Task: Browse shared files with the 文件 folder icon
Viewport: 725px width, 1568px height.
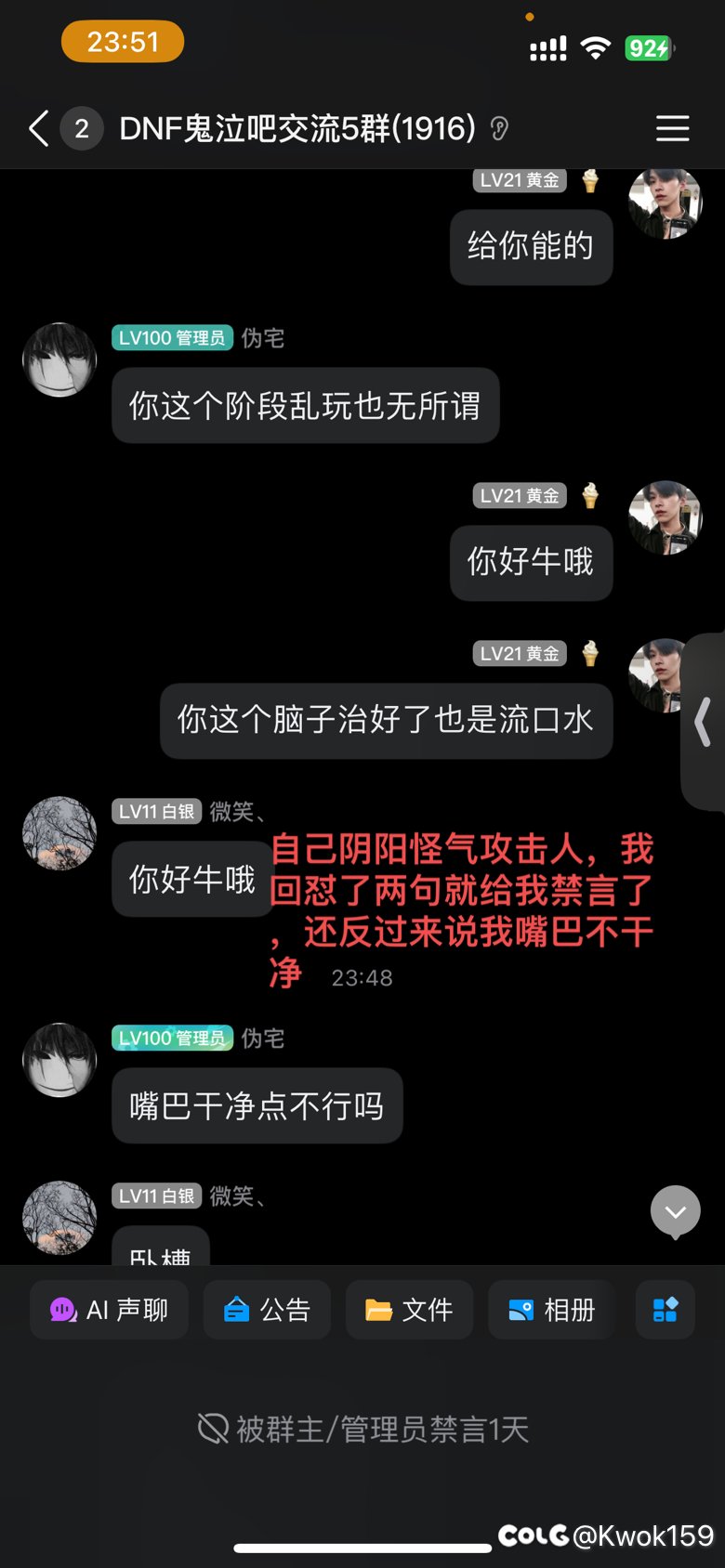Action: [x=409, y=1310]
